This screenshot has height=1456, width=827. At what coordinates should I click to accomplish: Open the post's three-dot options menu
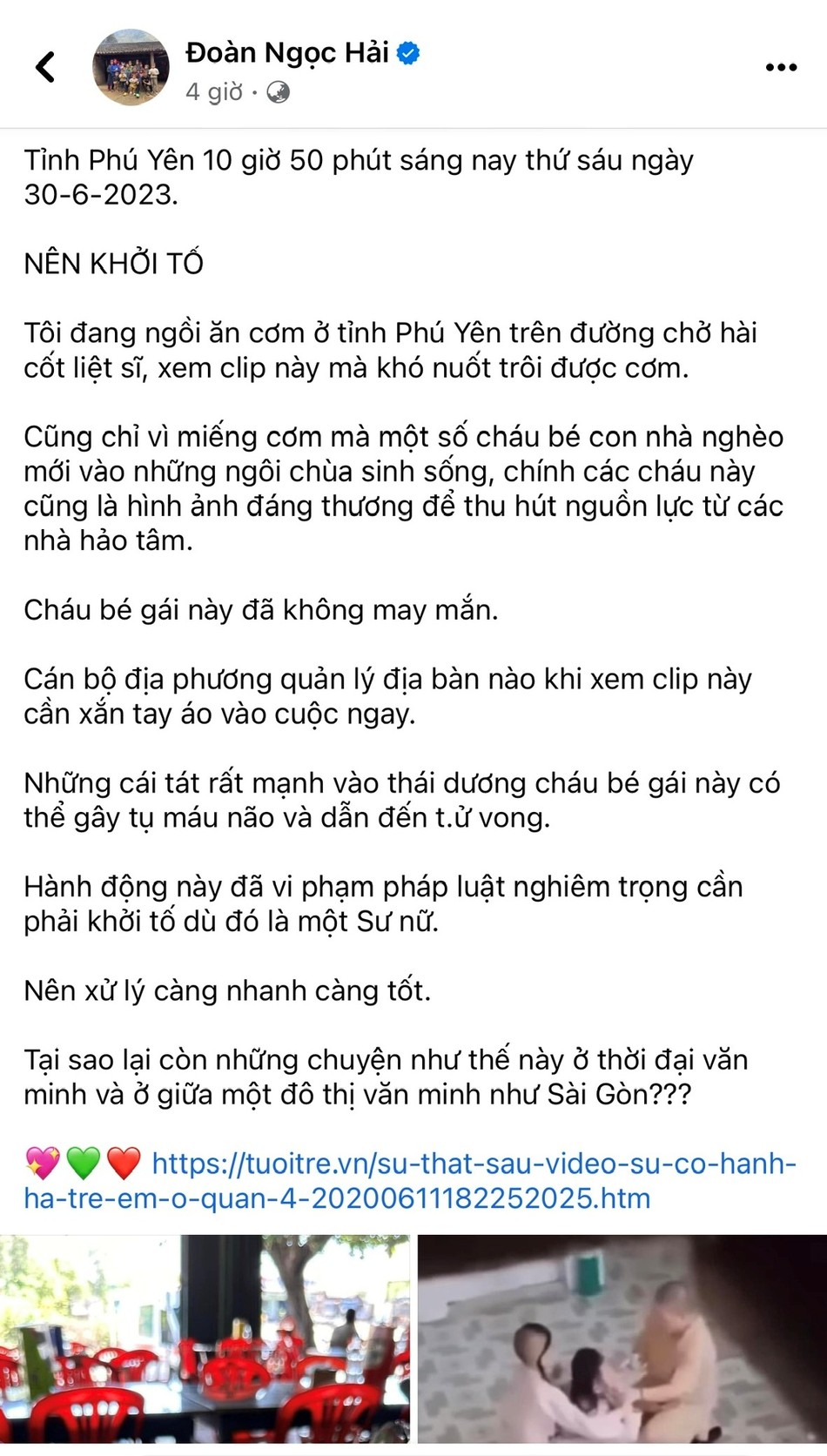coord(780,68)
